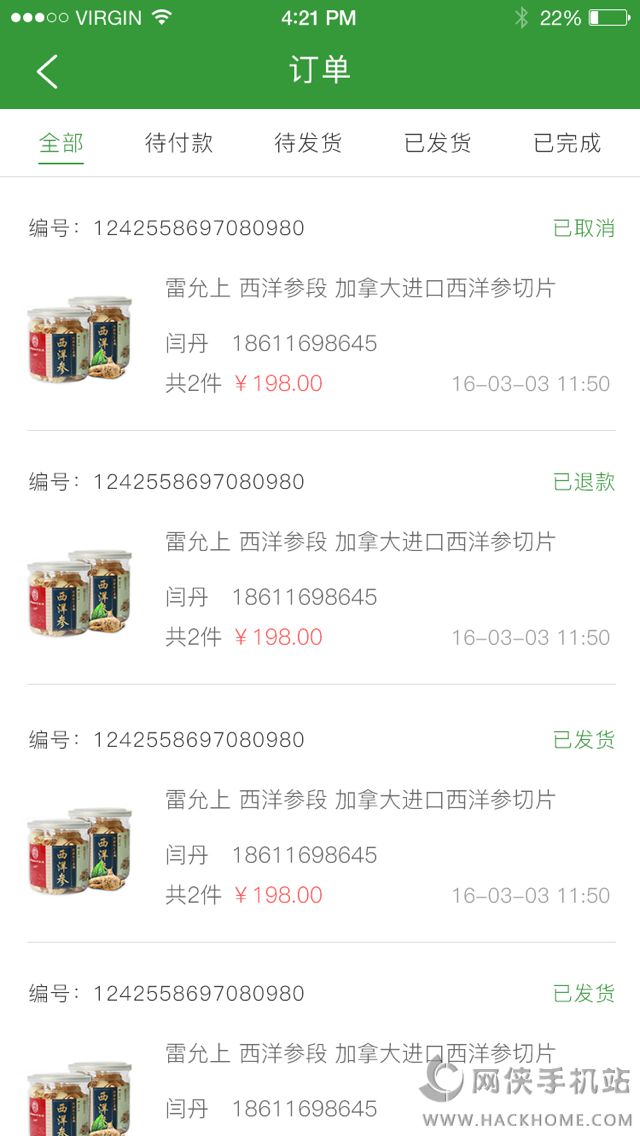The height and width of the screenshot is (1136, 640).
Task: Select the 全部 tab
Action: click(61, 143)
